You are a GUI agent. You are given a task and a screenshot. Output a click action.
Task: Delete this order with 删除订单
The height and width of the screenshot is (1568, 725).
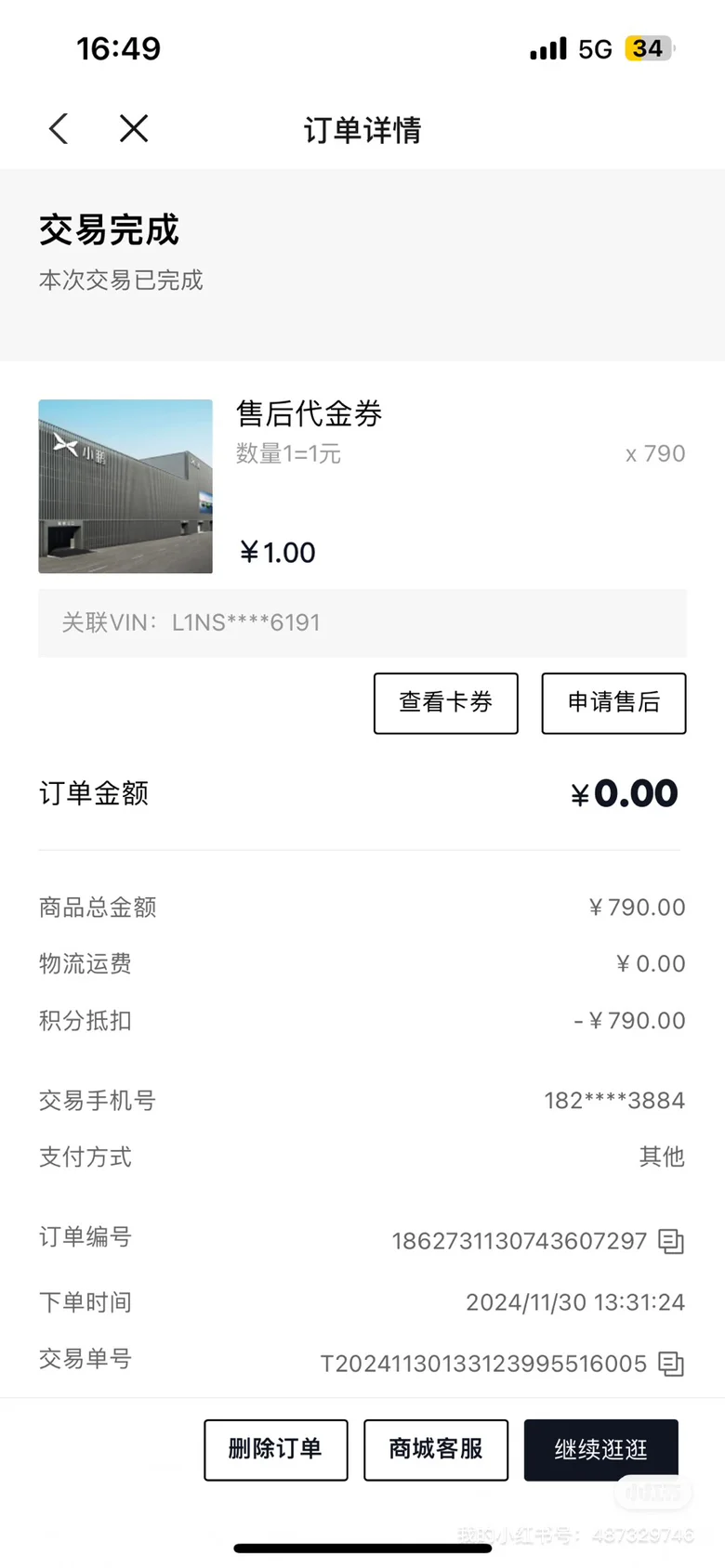click(x=276, y=1449)
